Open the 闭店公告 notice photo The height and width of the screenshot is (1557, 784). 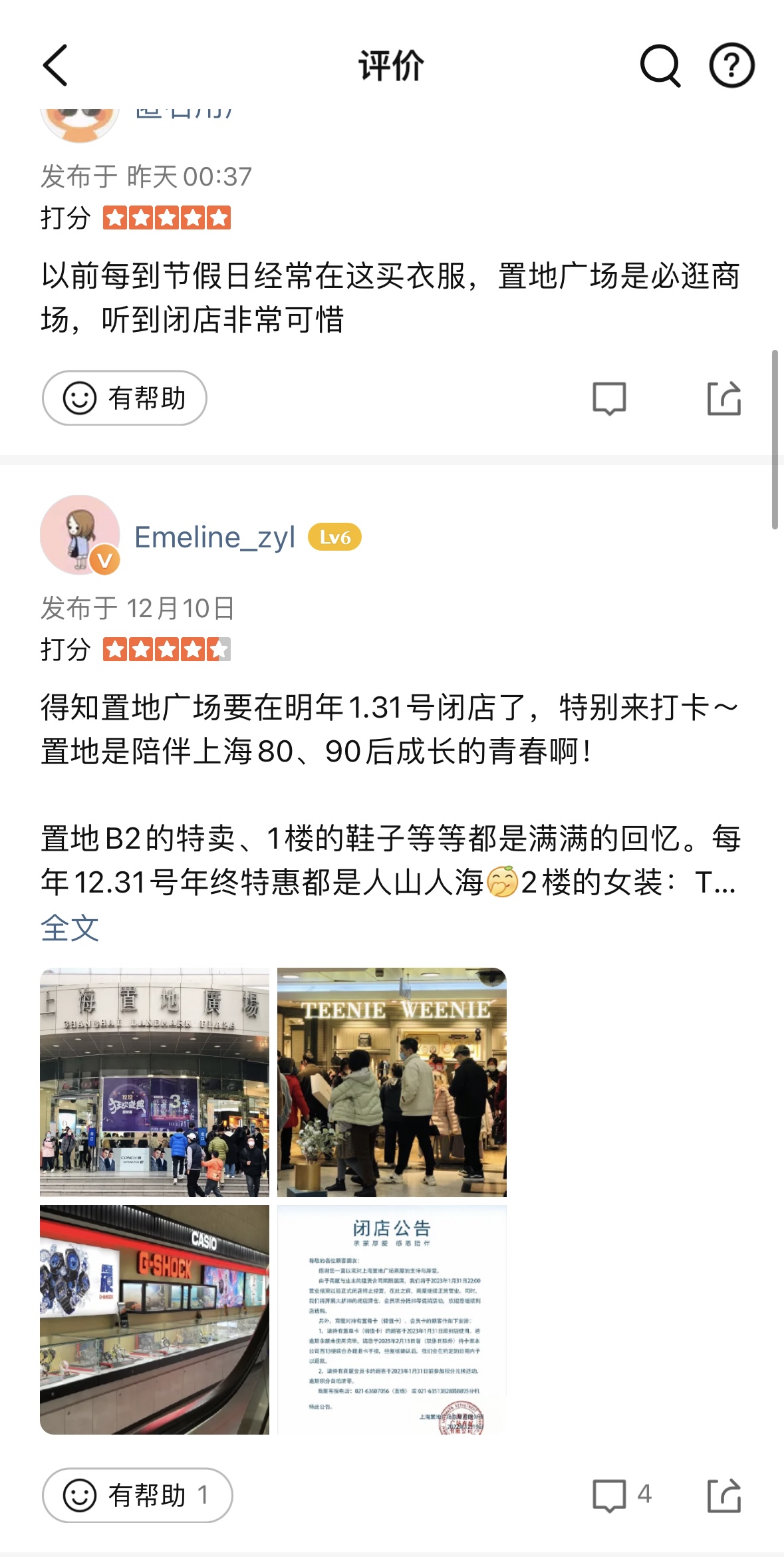[392, 1320]
